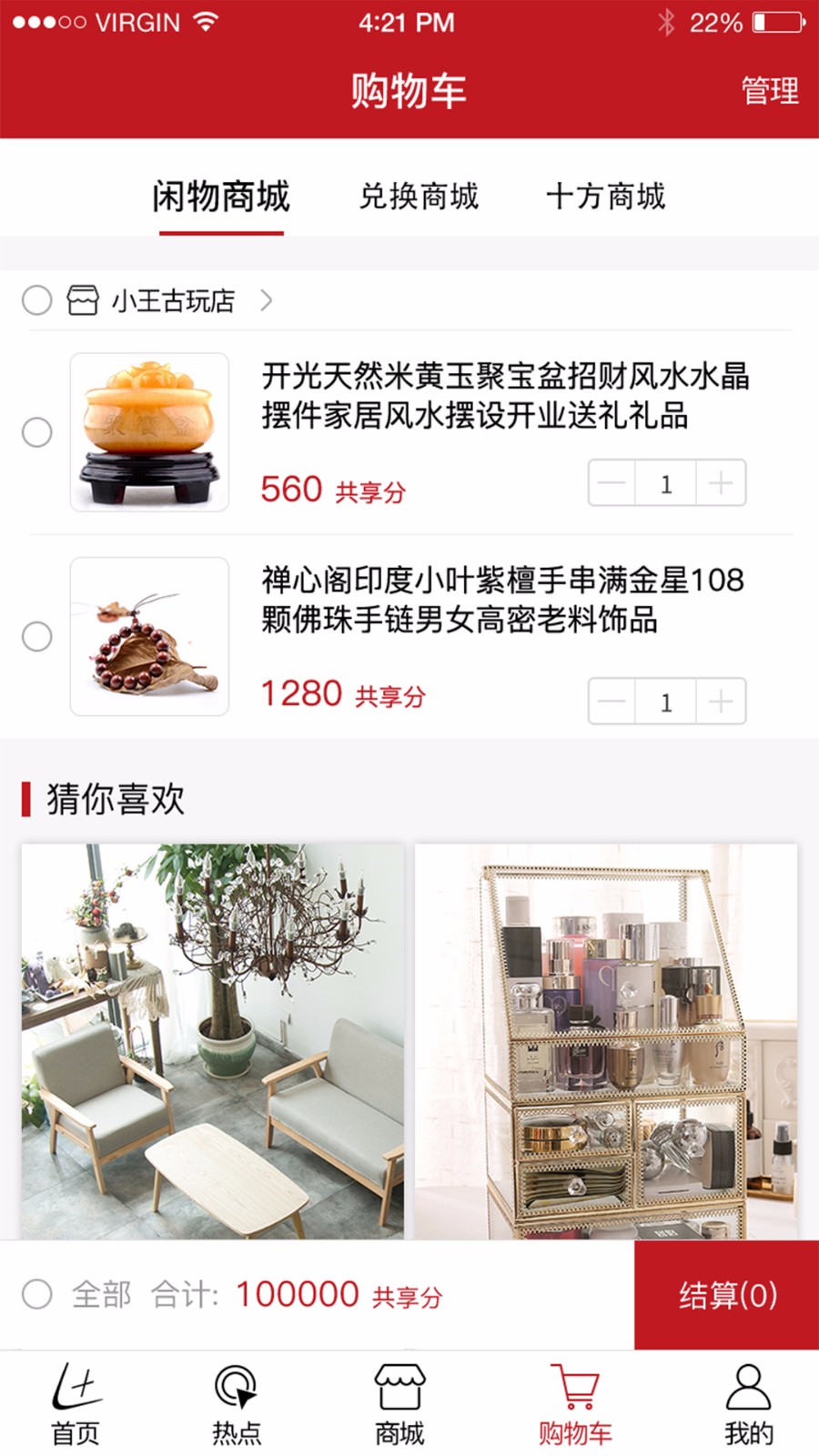Select the checkbox for the 小王古玩店 store
Image resolution: width=819 pixels, height=1456 pixels.
36,300
